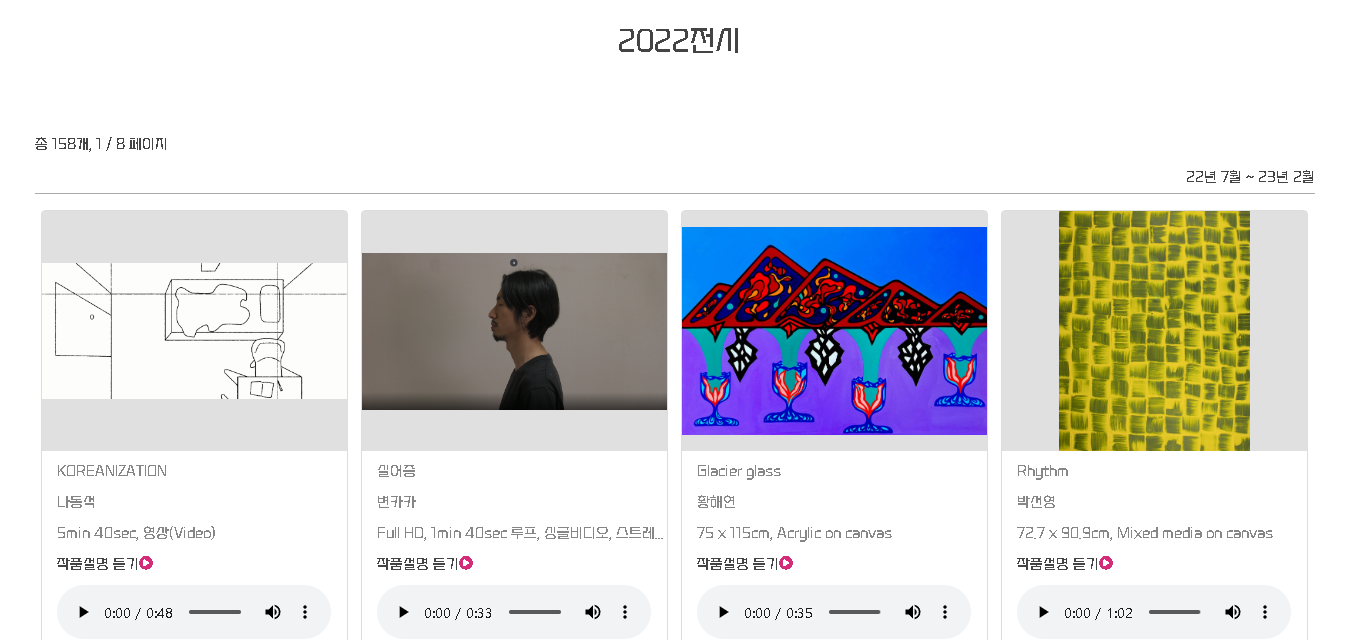The width and height of the screenshot is (1352, 640).
Task: Open the 실어증 video artwork image
Action: [514, 330]
